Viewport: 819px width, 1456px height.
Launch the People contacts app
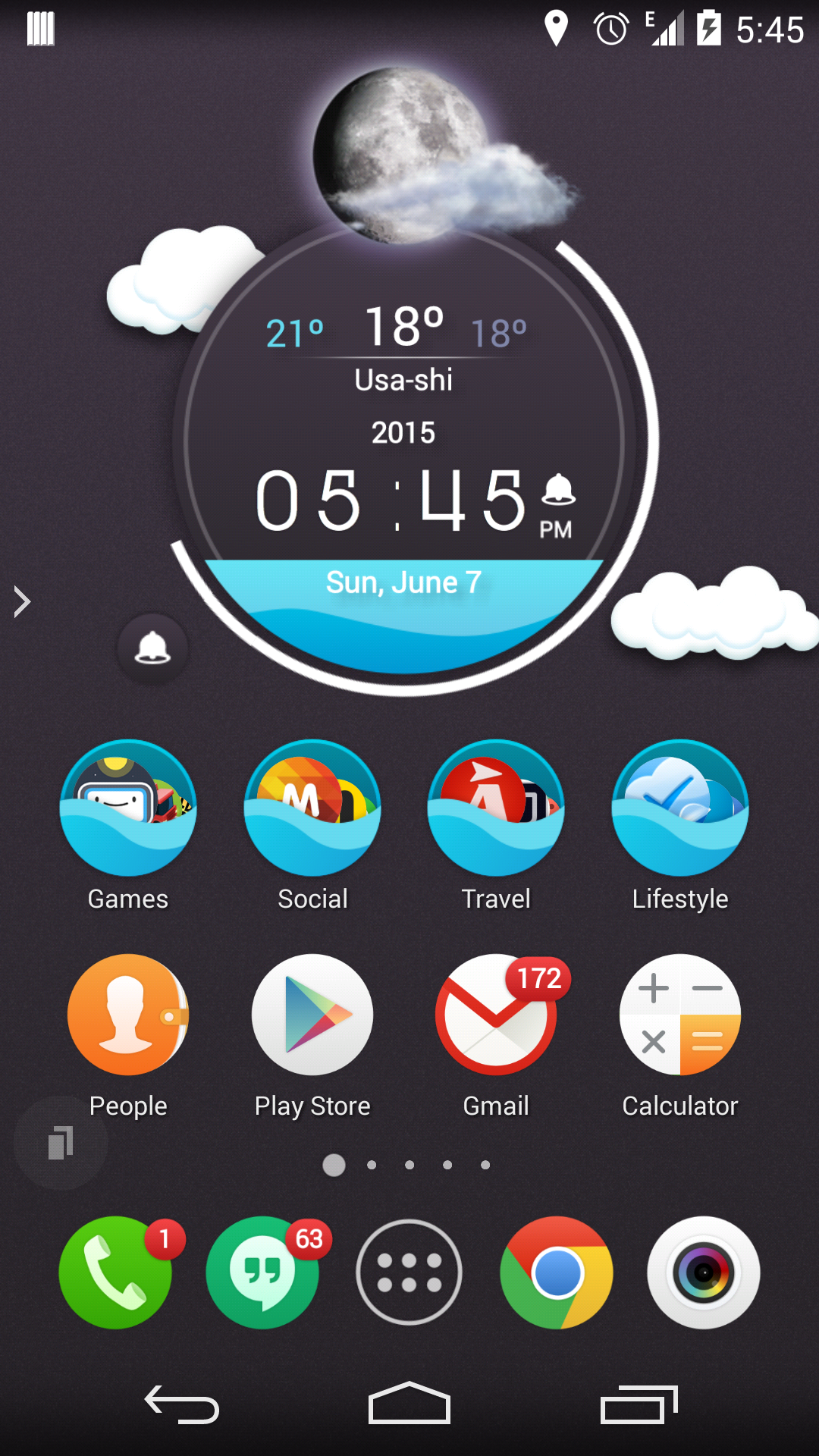tap(127, 1015)
